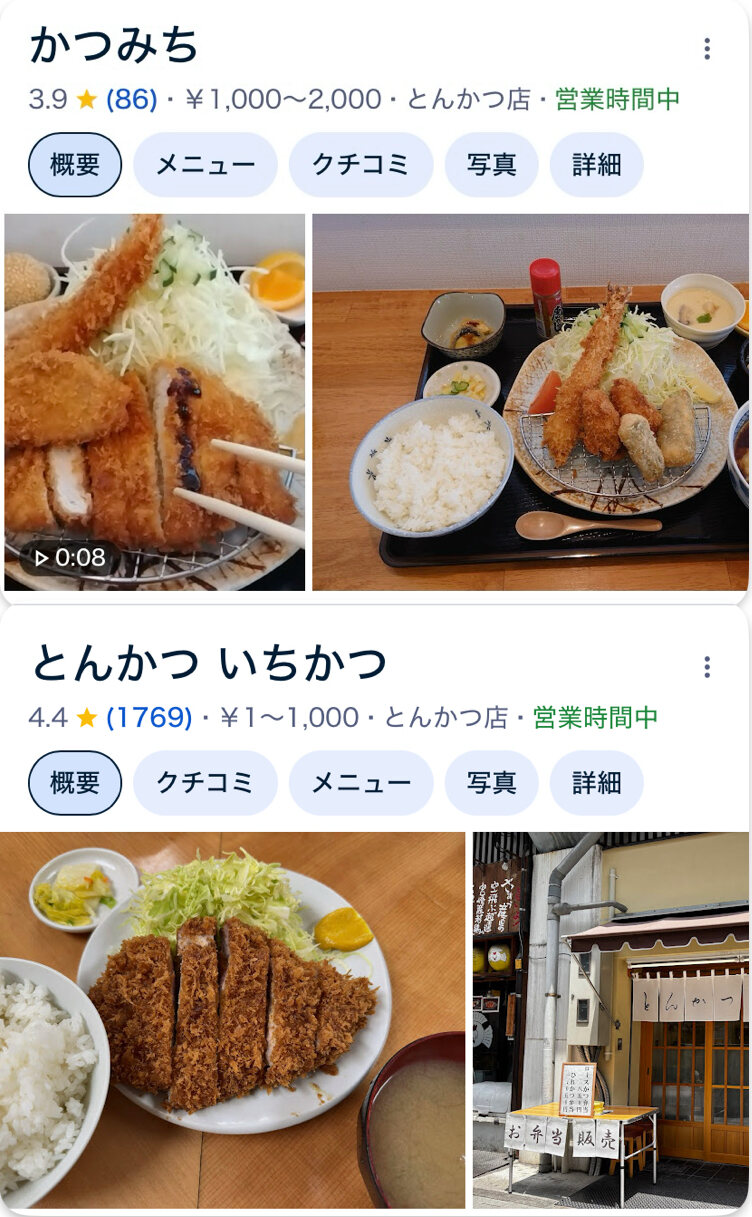Screen dimensions: 752x1217
Task: Select the 概要 chip under かつみち
Action: 75,165
